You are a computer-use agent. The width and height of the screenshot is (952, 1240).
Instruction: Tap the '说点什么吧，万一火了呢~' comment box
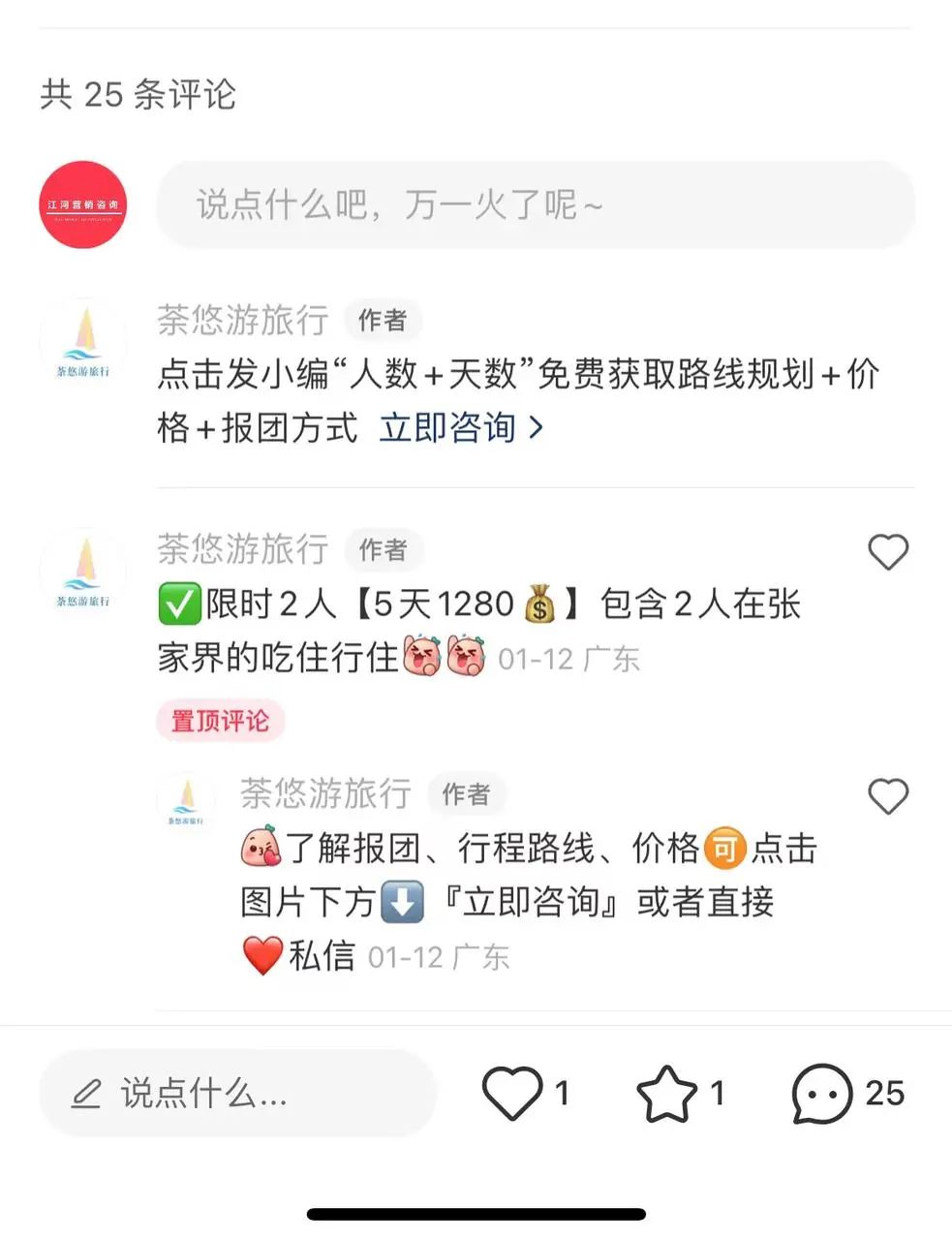pyautogui.click(x=535, y=205)
